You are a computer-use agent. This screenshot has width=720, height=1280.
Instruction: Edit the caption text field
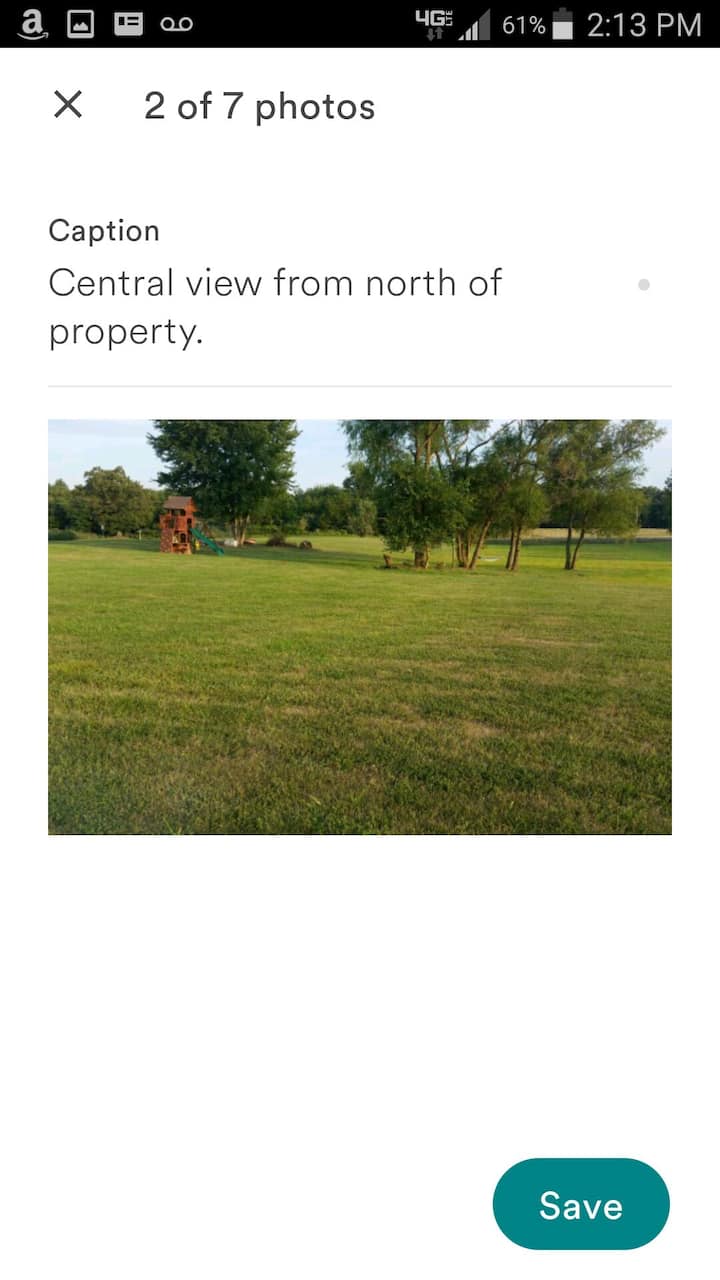tap(300, 307)
